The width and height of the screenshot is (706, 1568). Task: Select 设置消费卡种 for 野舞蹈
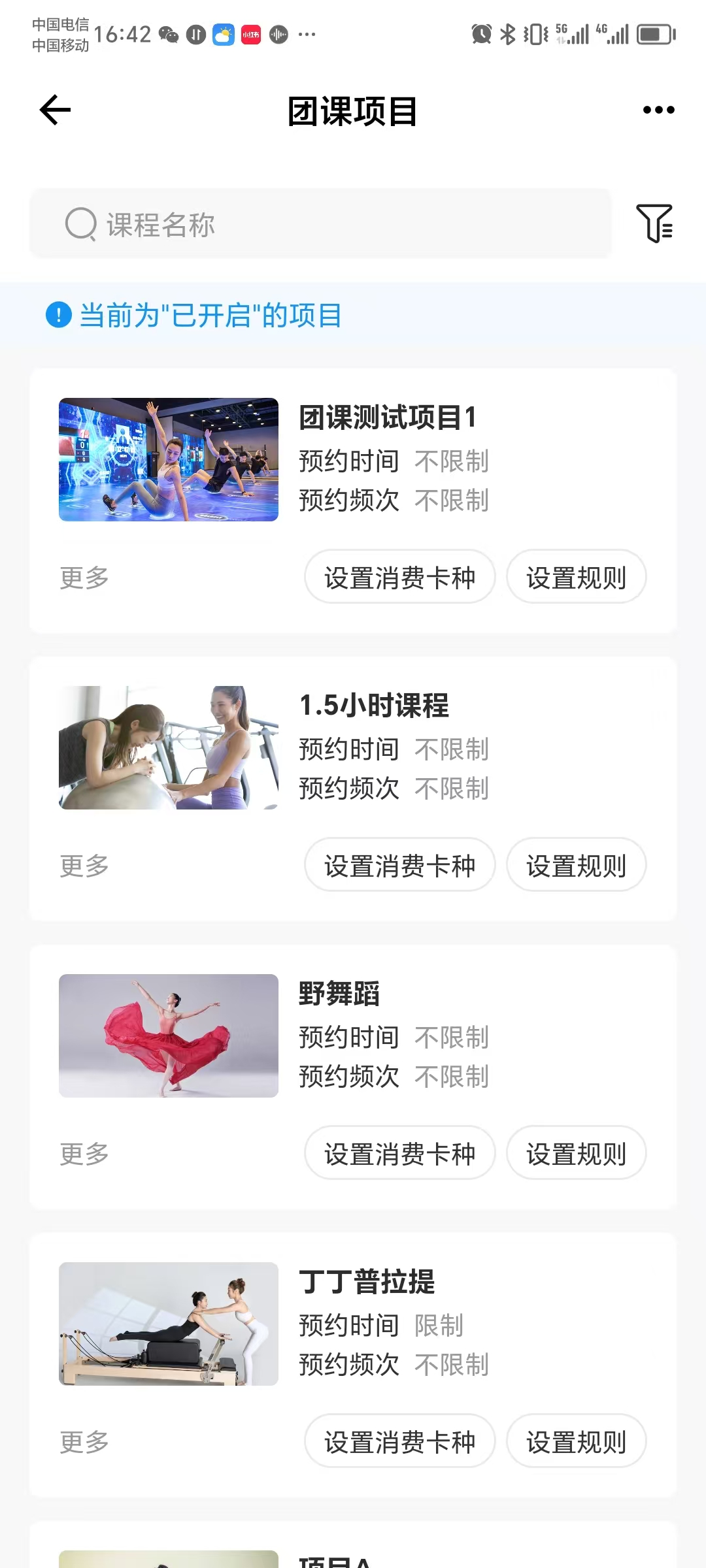point(400,1153)
